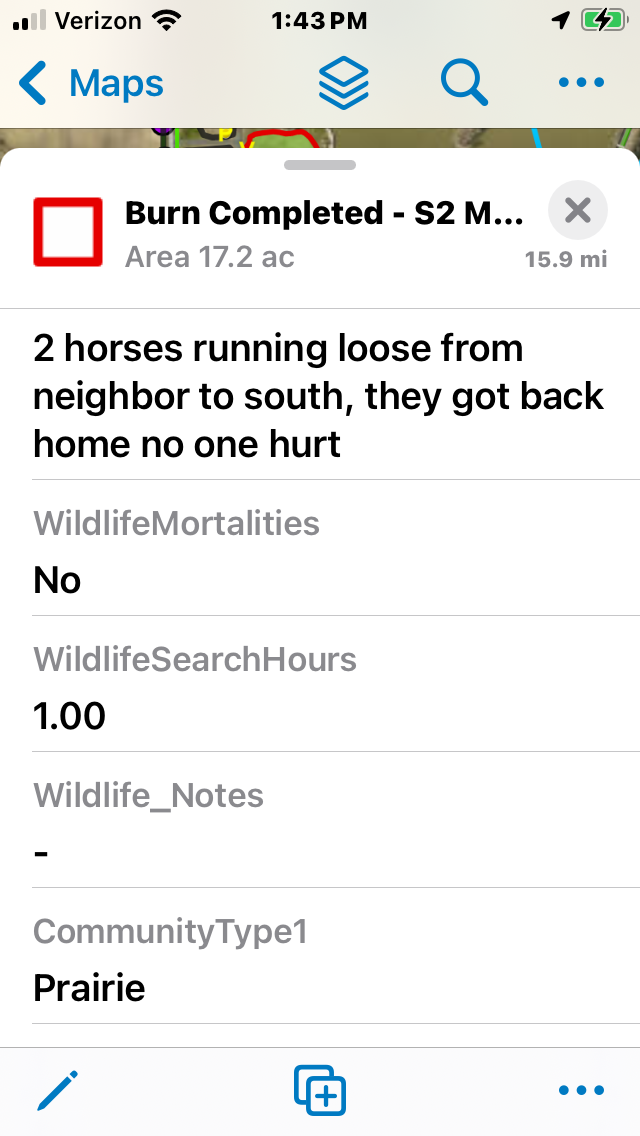The width and height of the screenshot is (640, 1136).
Task: Open the search magnifier
Action: [x=464, y=83]
